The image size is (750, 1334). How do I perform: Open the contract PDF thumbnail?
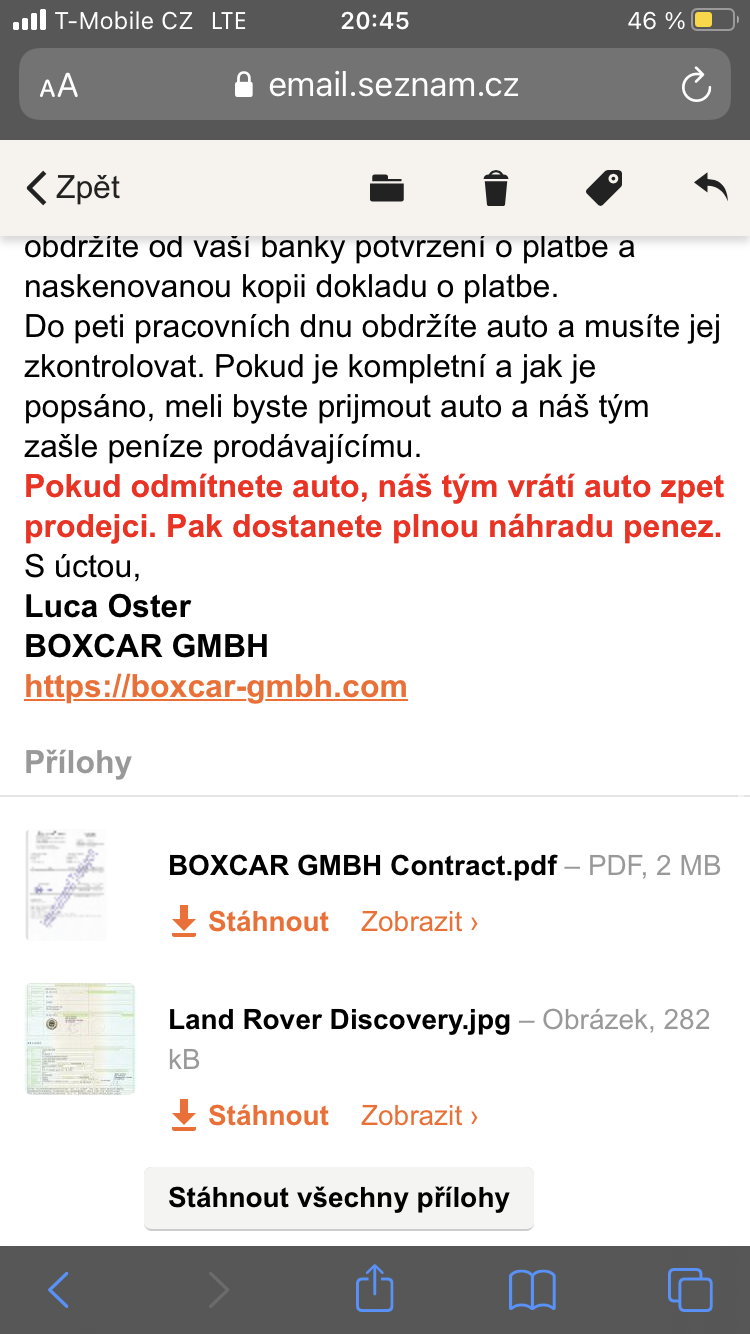click(x=66, y=884)
